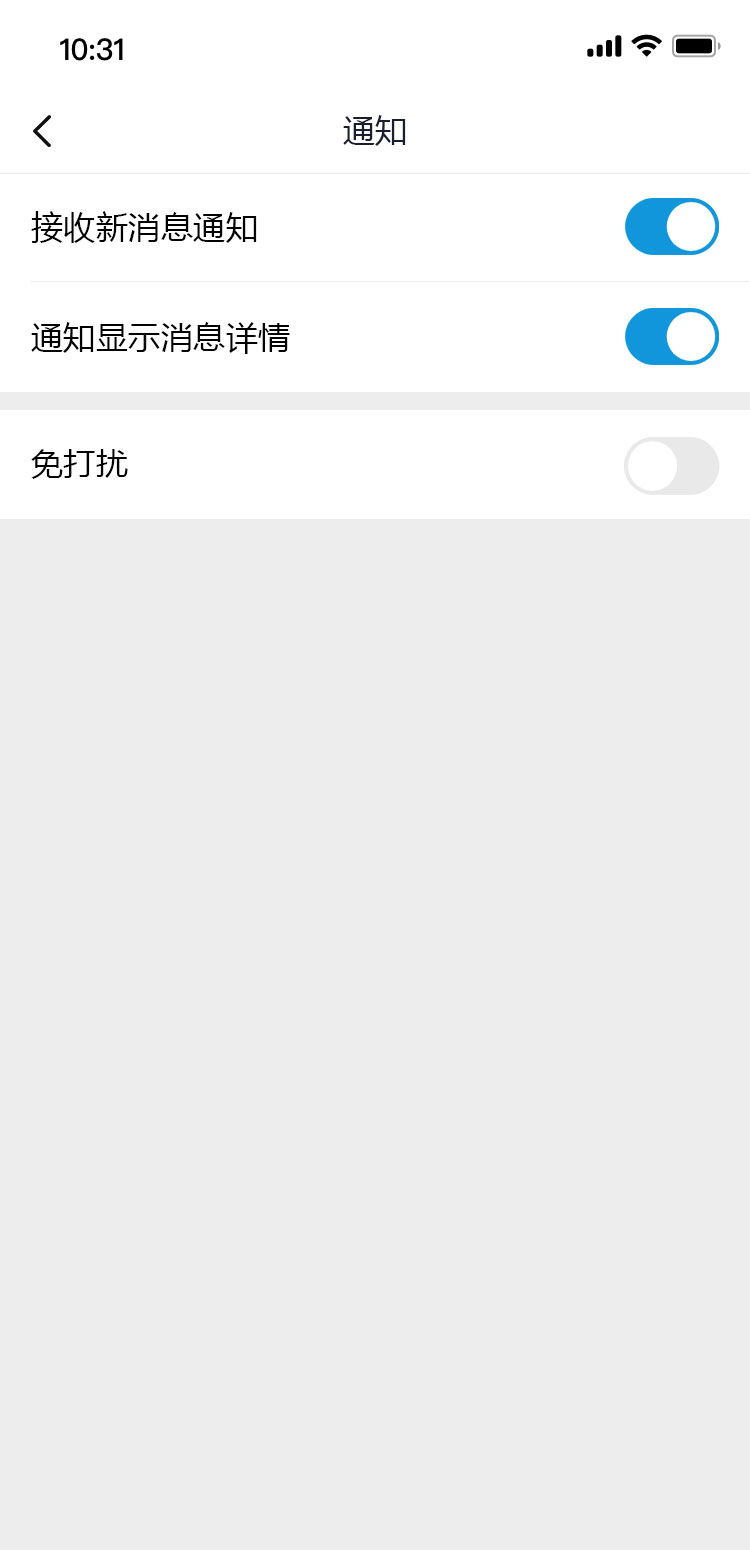Turn off 接收新消息通知 switch

point(671,227)
